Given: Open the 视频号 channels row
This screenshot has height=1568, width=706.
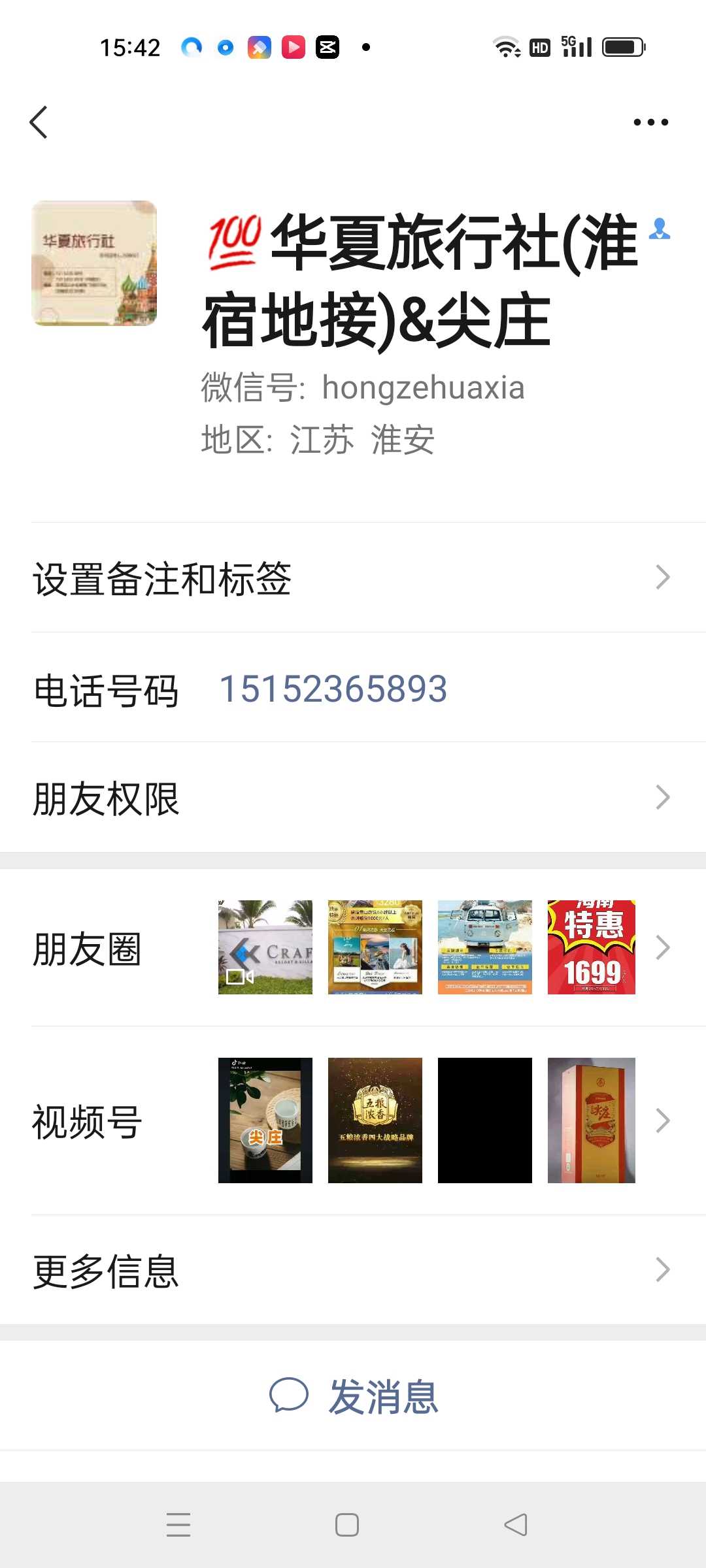Looking at the screenshot, I should pyautogui.click(x=353, y=1120).
